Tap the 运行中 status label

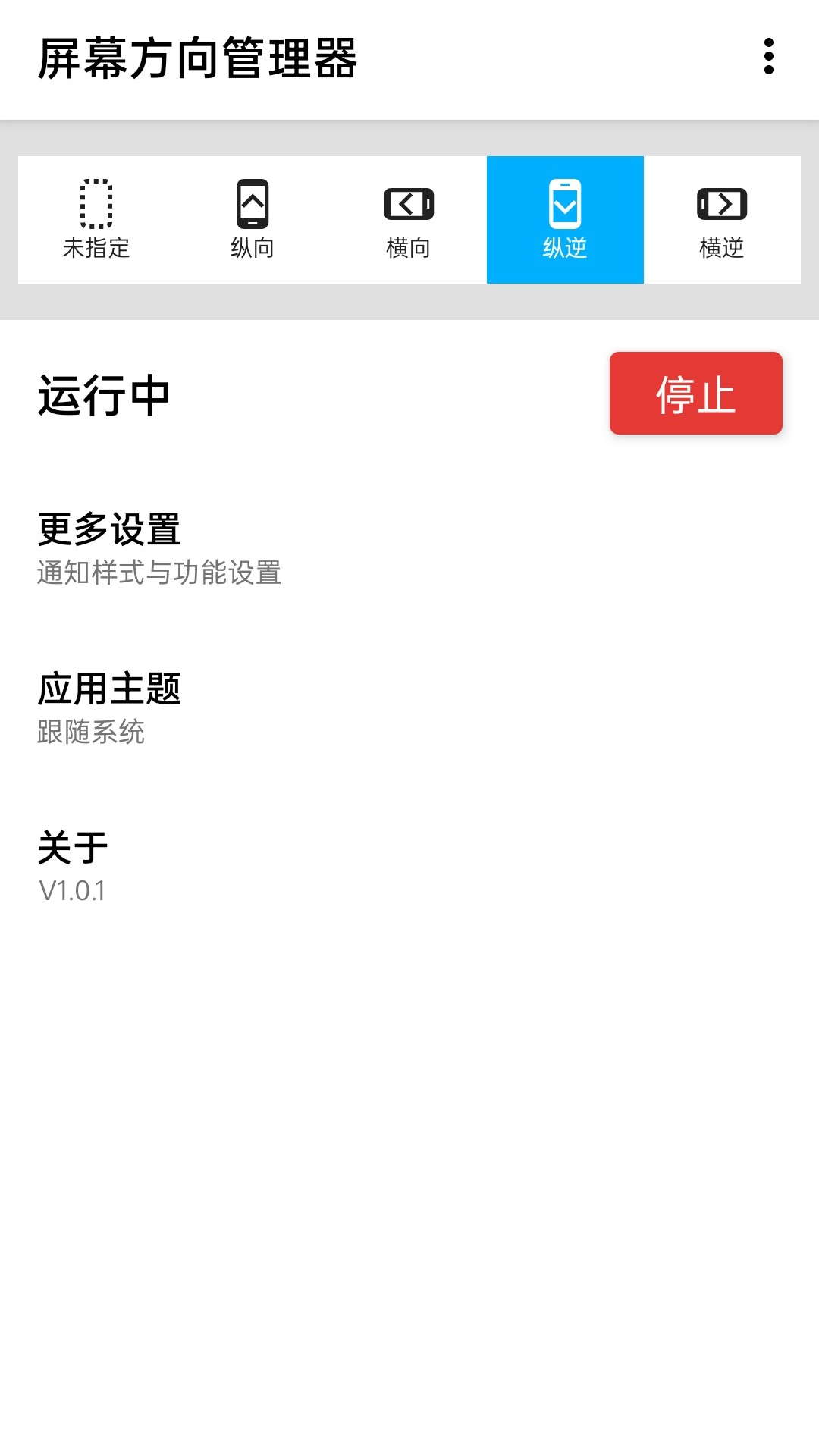pos(104,394)
